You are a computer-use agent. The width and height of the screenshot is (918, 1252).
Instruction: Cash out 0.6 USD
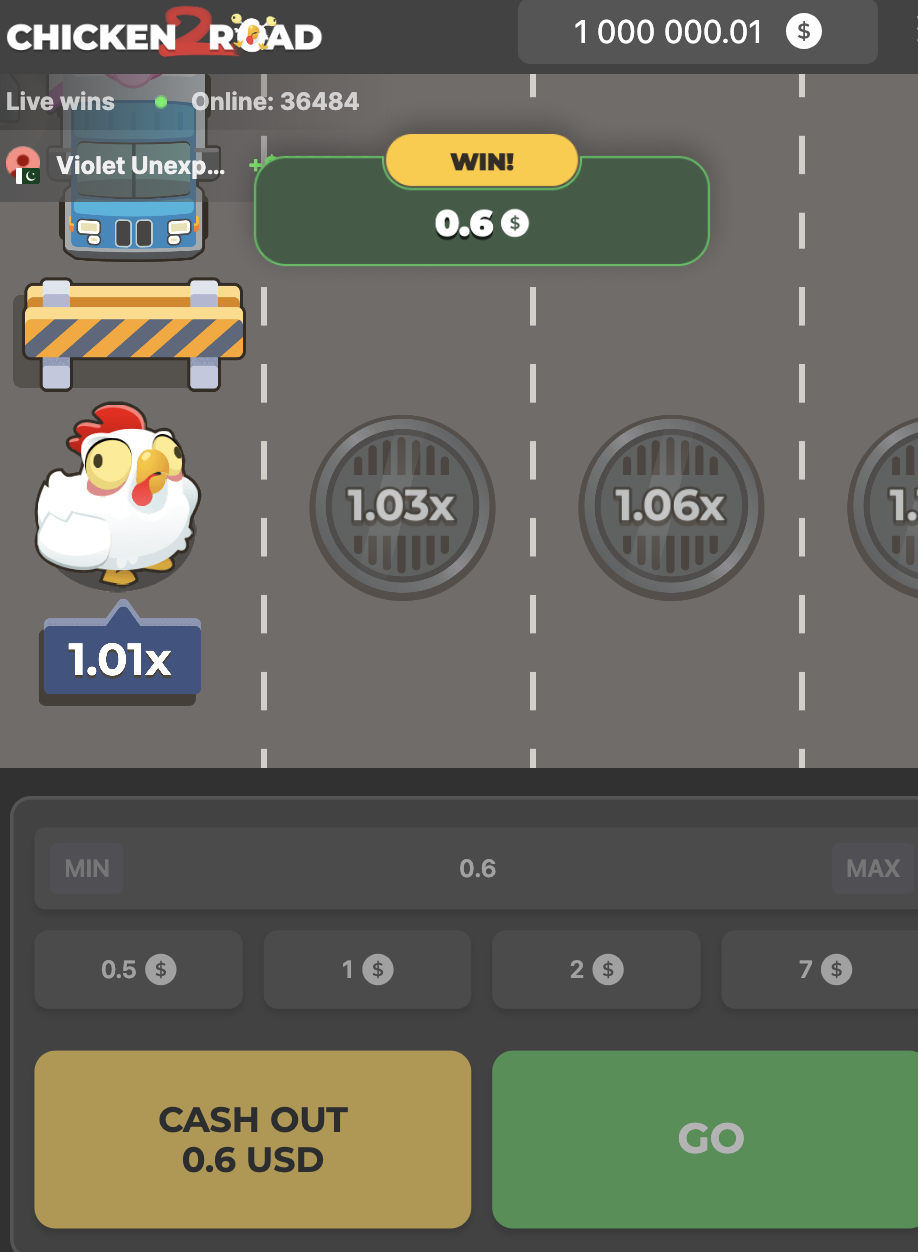[x=252, y=1139]
